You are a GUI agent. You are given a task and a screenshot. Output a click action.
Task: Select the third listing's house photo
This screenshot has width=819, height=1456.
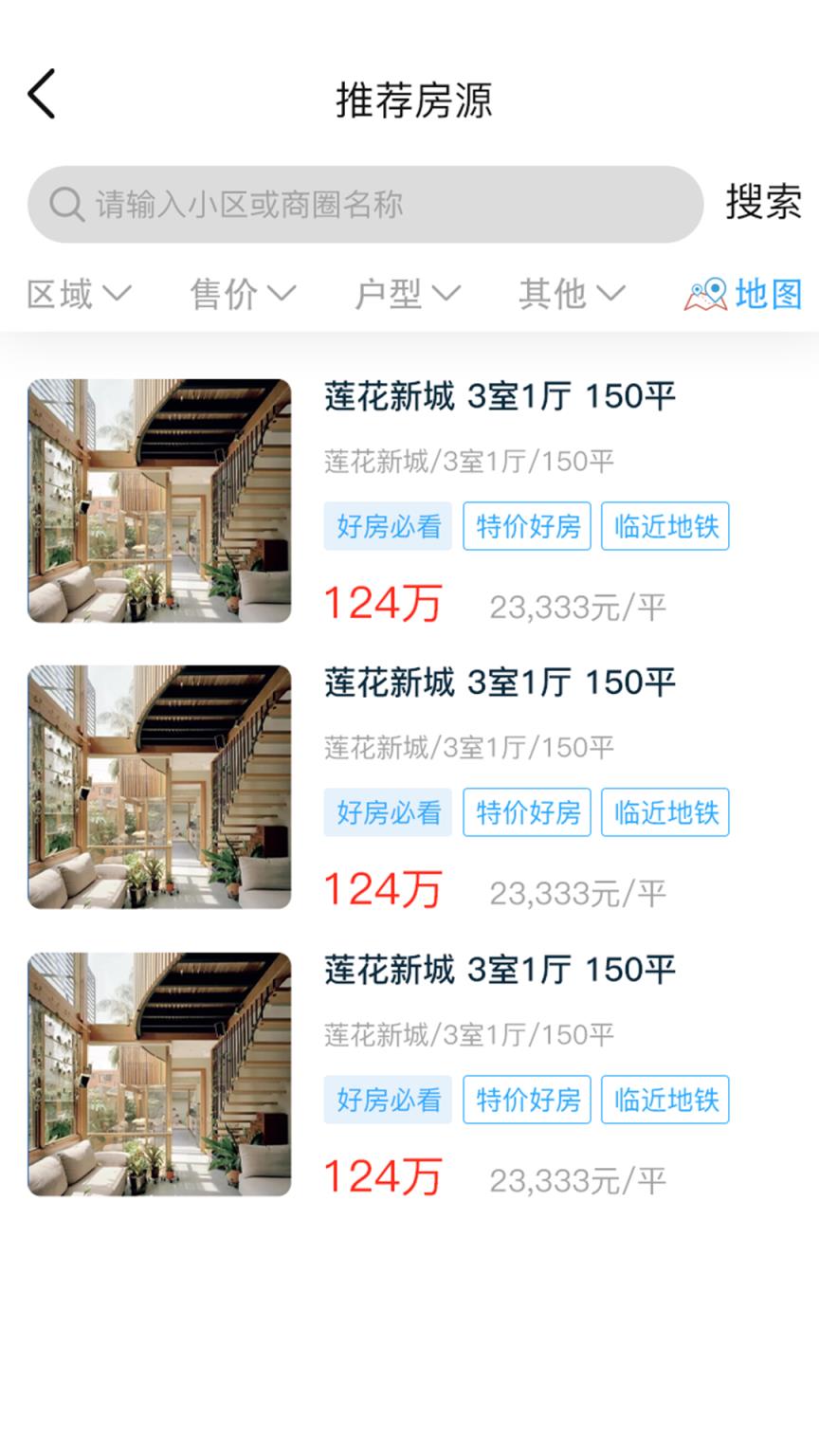coord(158,1073)
